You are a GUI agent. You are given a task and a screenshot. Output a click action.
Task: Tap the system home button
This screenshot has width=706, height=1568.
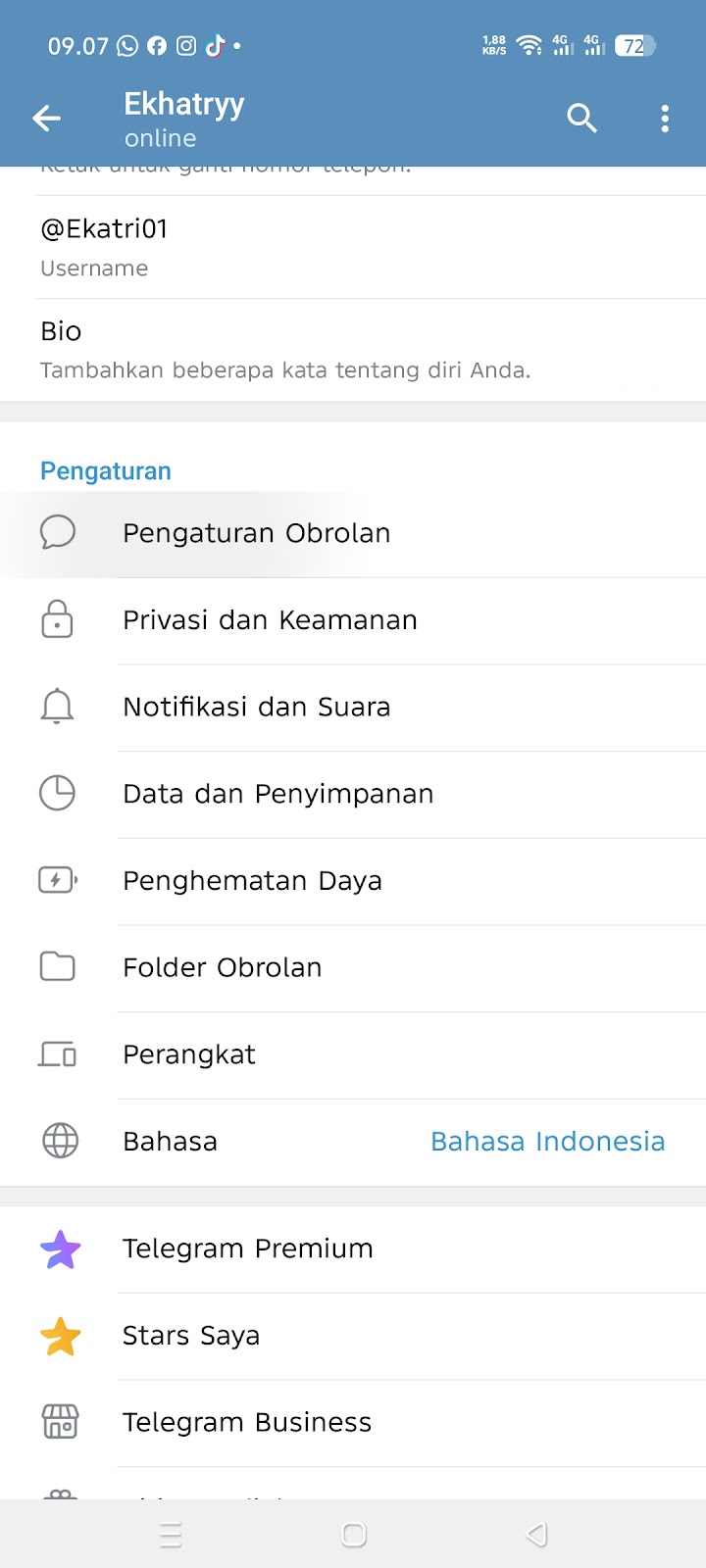point(354,1535)
